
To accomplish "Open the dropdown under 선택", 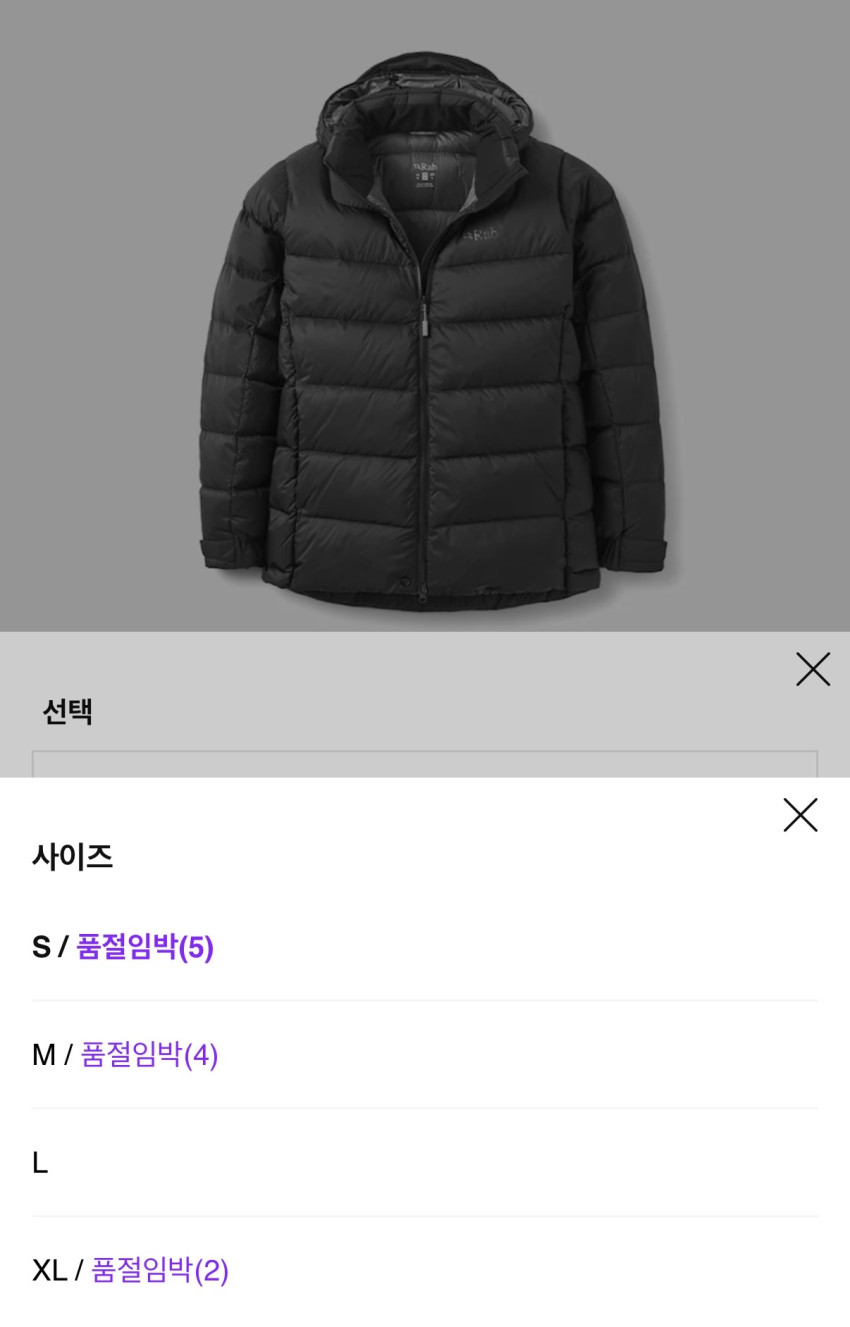I will (x=424, y=764).
